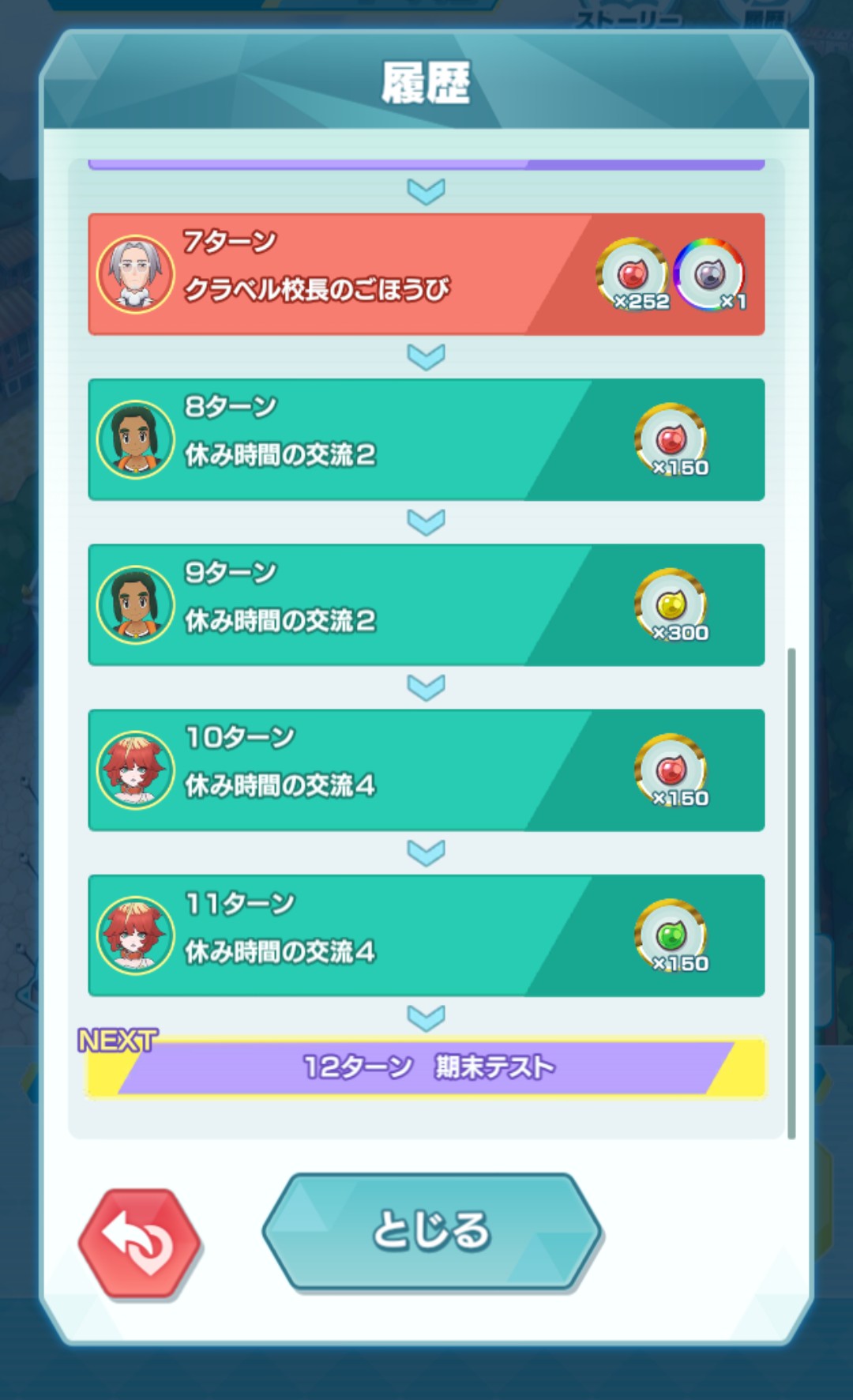Tap the red undo arrow button
Viewport: 853px width, 1400px height.
point(140,1243)
